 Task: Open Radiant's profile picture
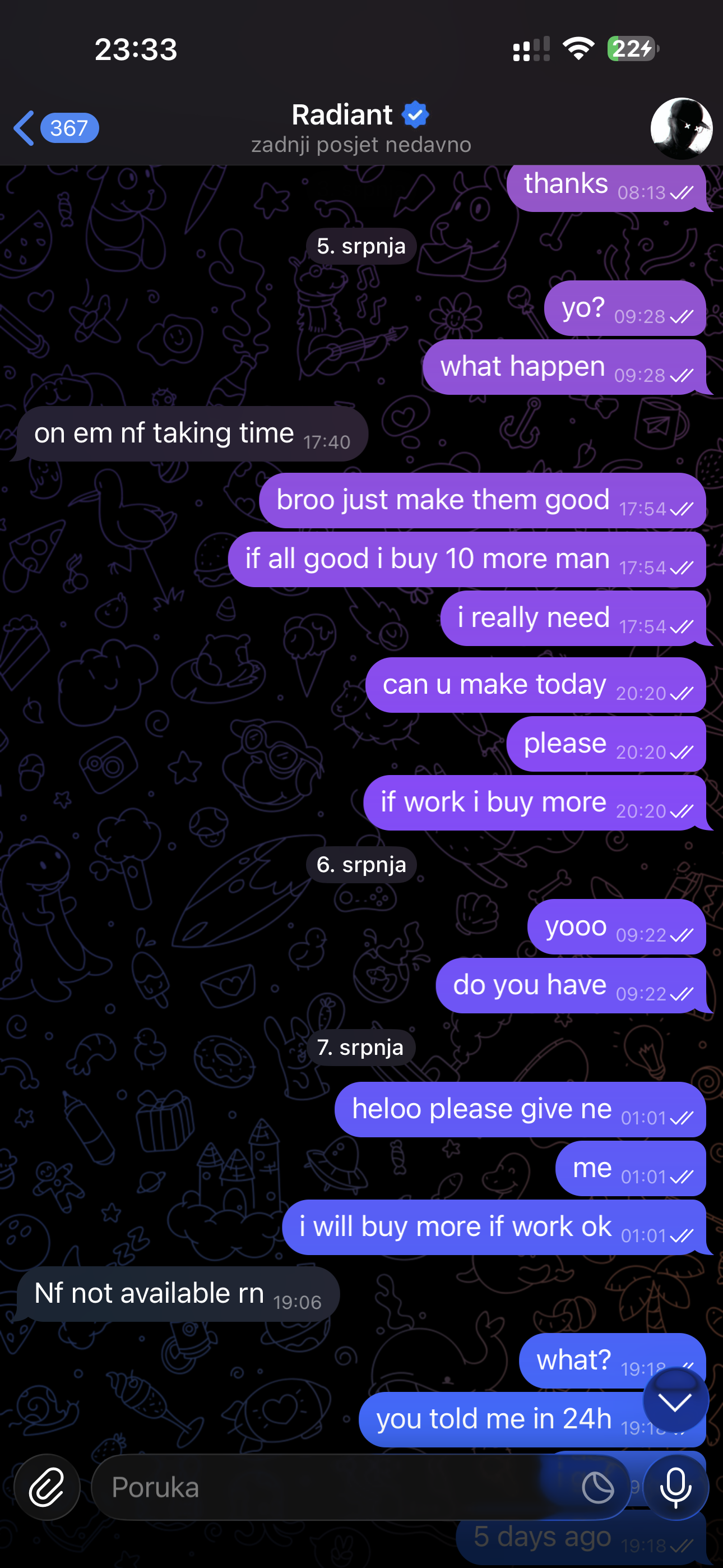(680, 128)
